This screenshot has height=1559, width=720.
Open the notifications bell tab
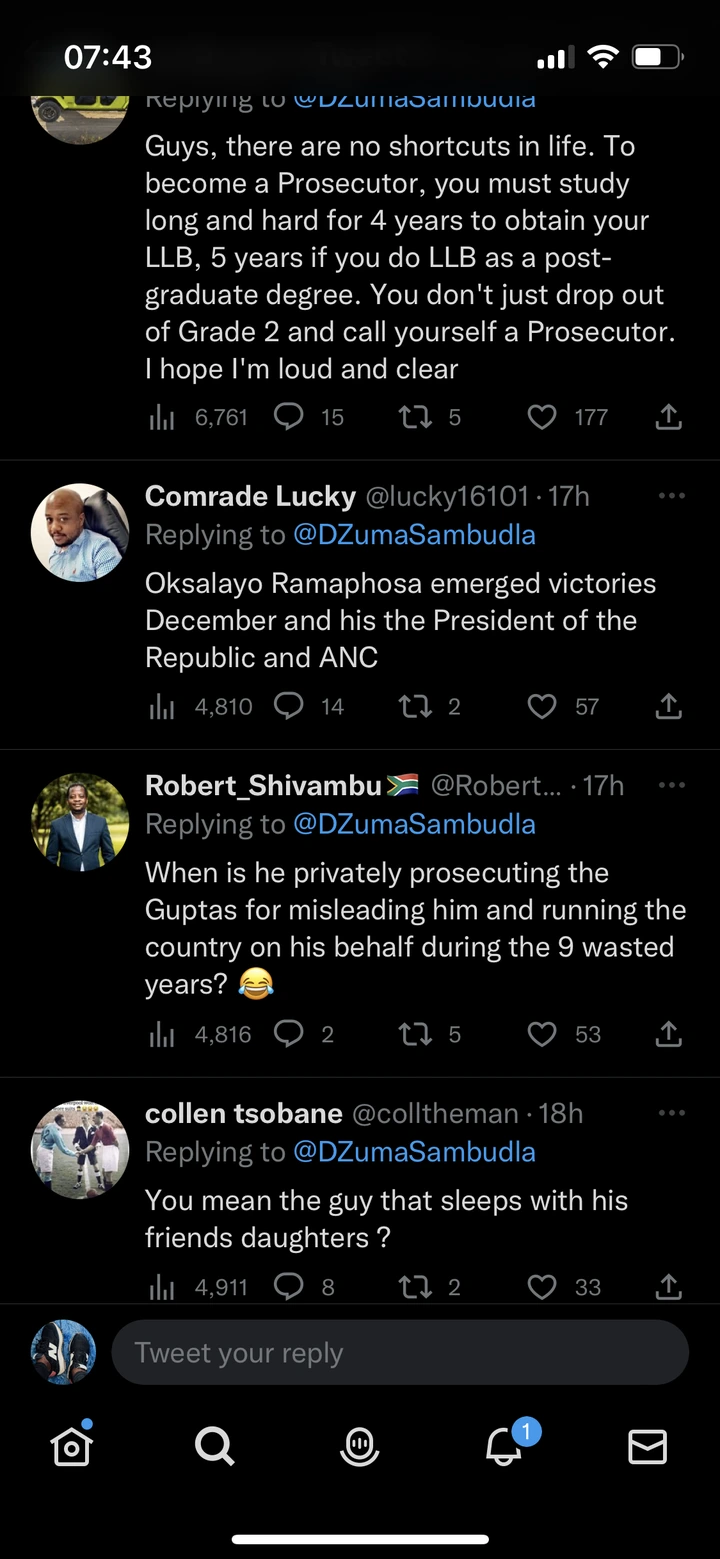(505, 1444)
